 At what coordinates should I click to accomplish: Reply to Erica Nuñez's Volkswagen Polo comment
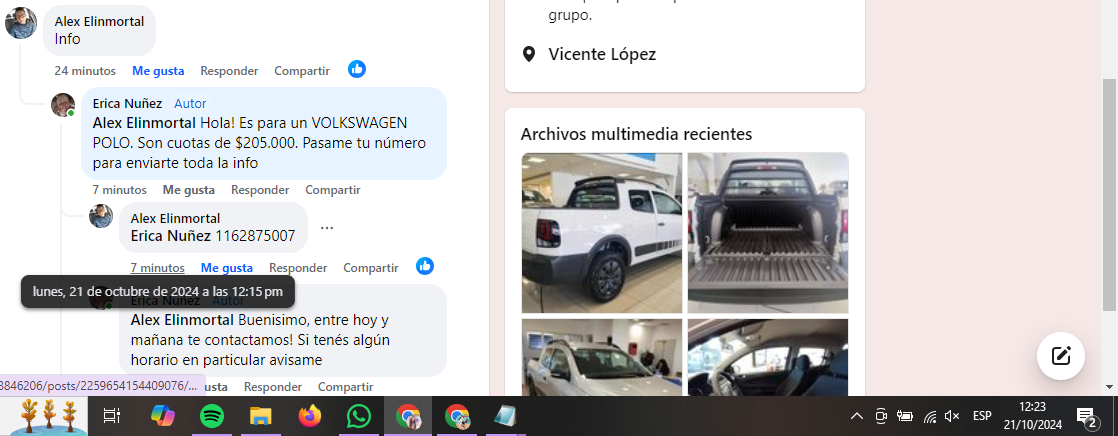[x=260, y=190]
